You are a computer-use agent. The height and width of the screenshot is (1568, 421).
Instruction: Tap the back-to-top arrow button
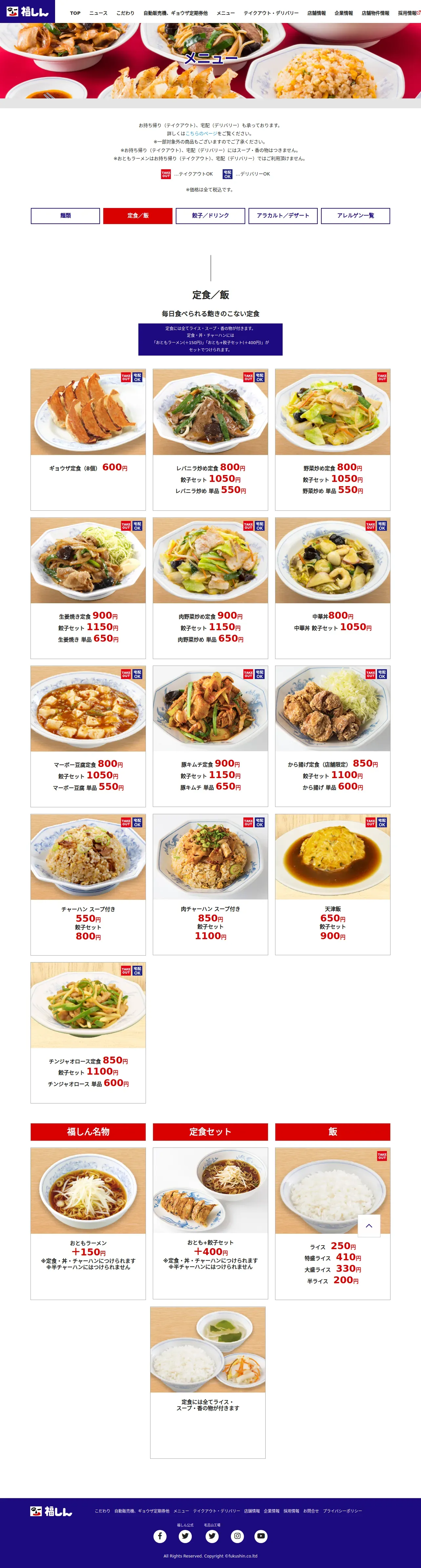[x=369, y=1225]
